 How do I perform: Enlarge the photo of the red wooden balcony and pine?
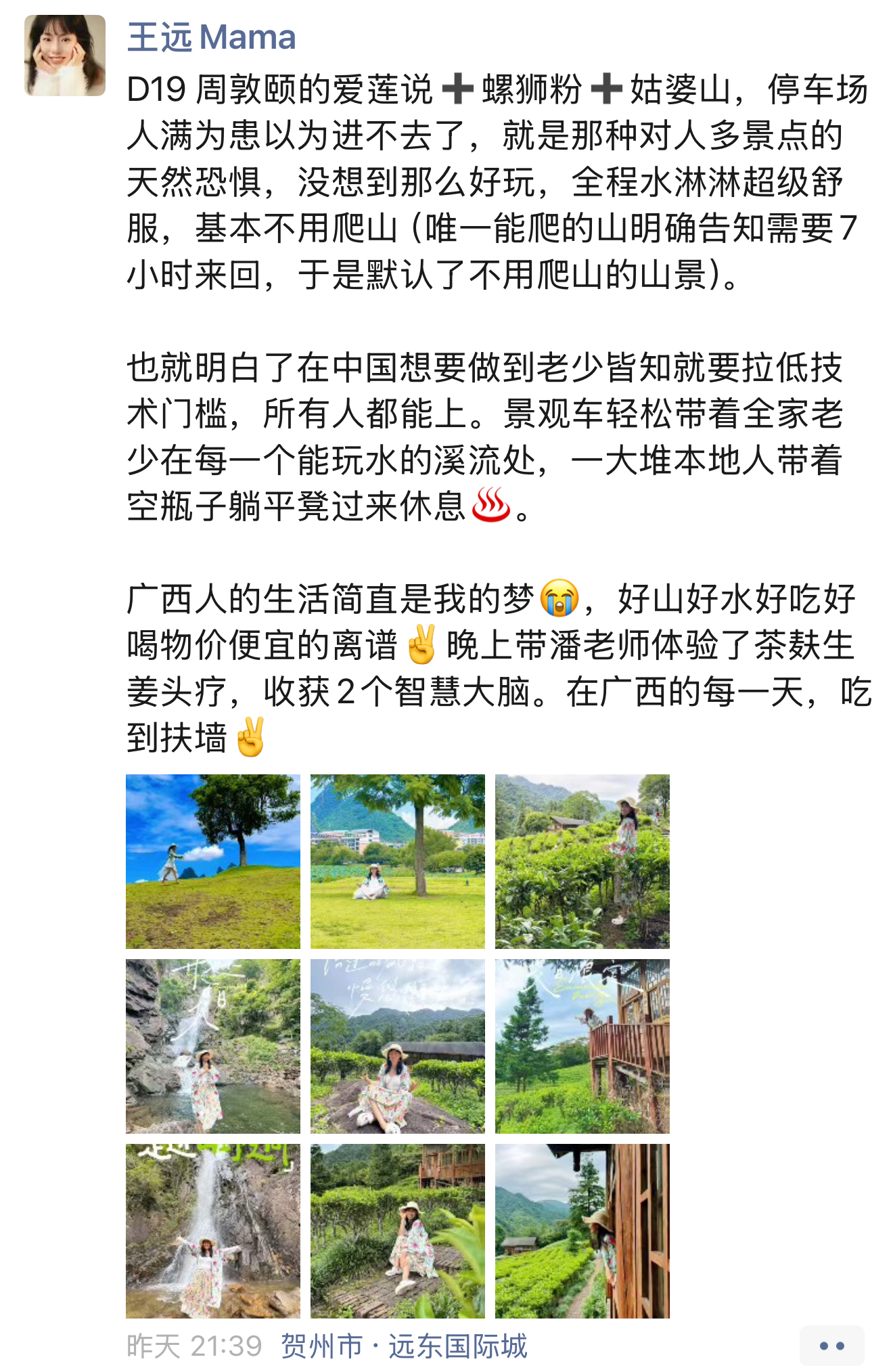(582, 1046)
